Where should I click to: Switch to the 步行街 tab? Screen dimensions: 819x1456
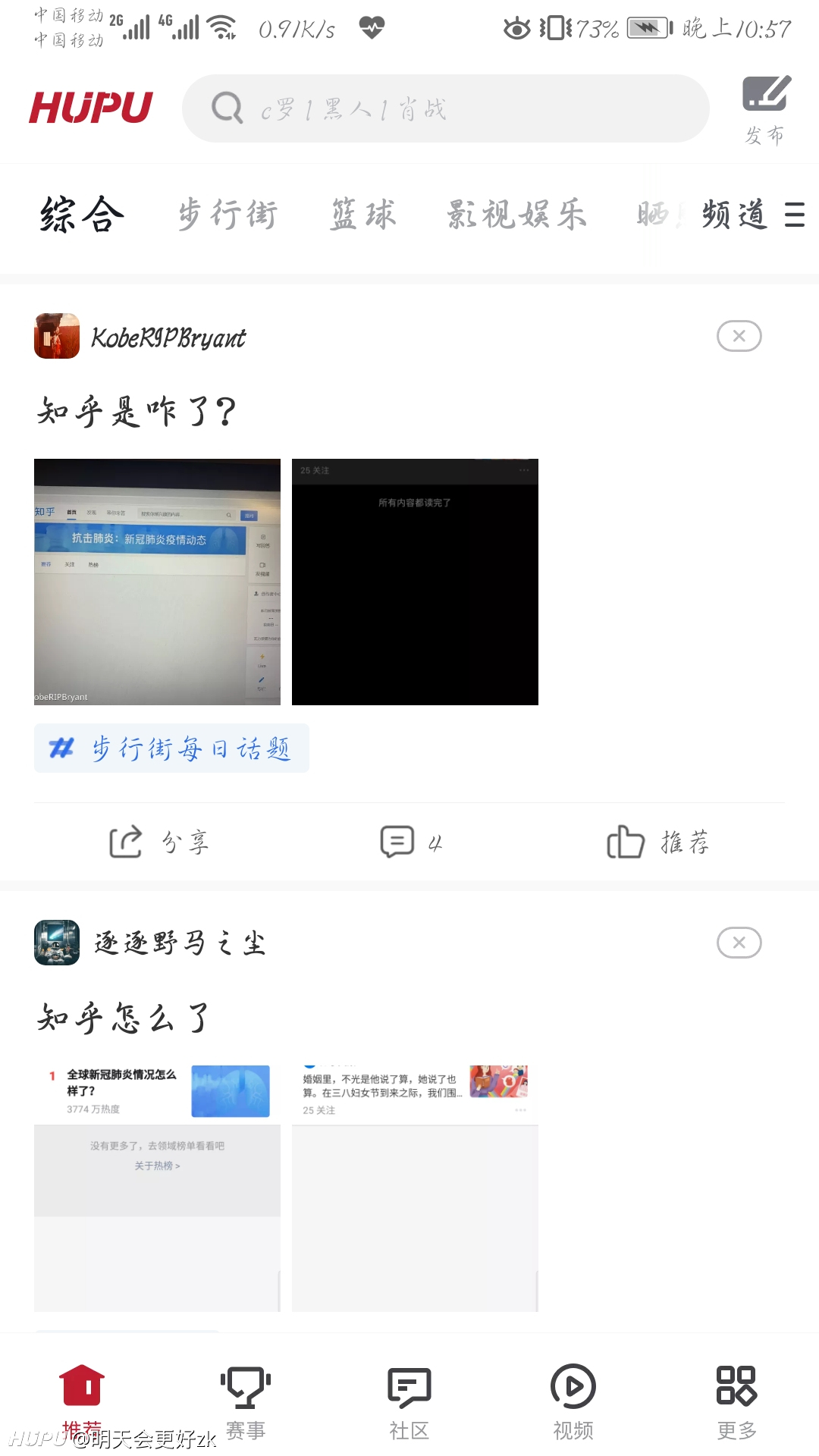click(227, 215)
